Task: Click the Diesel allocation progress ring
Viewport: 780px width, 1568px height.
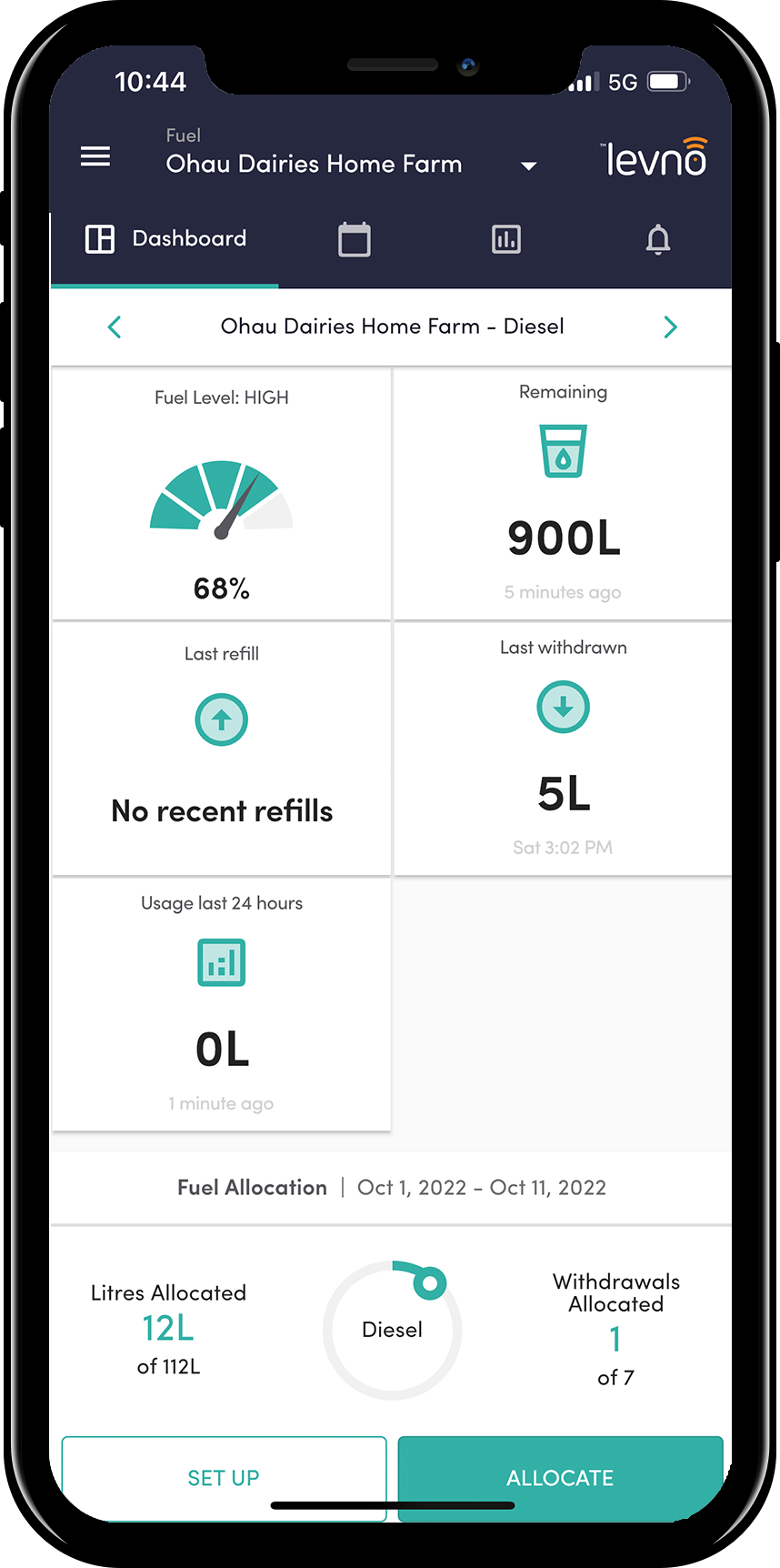Action: click(391, 1329)
